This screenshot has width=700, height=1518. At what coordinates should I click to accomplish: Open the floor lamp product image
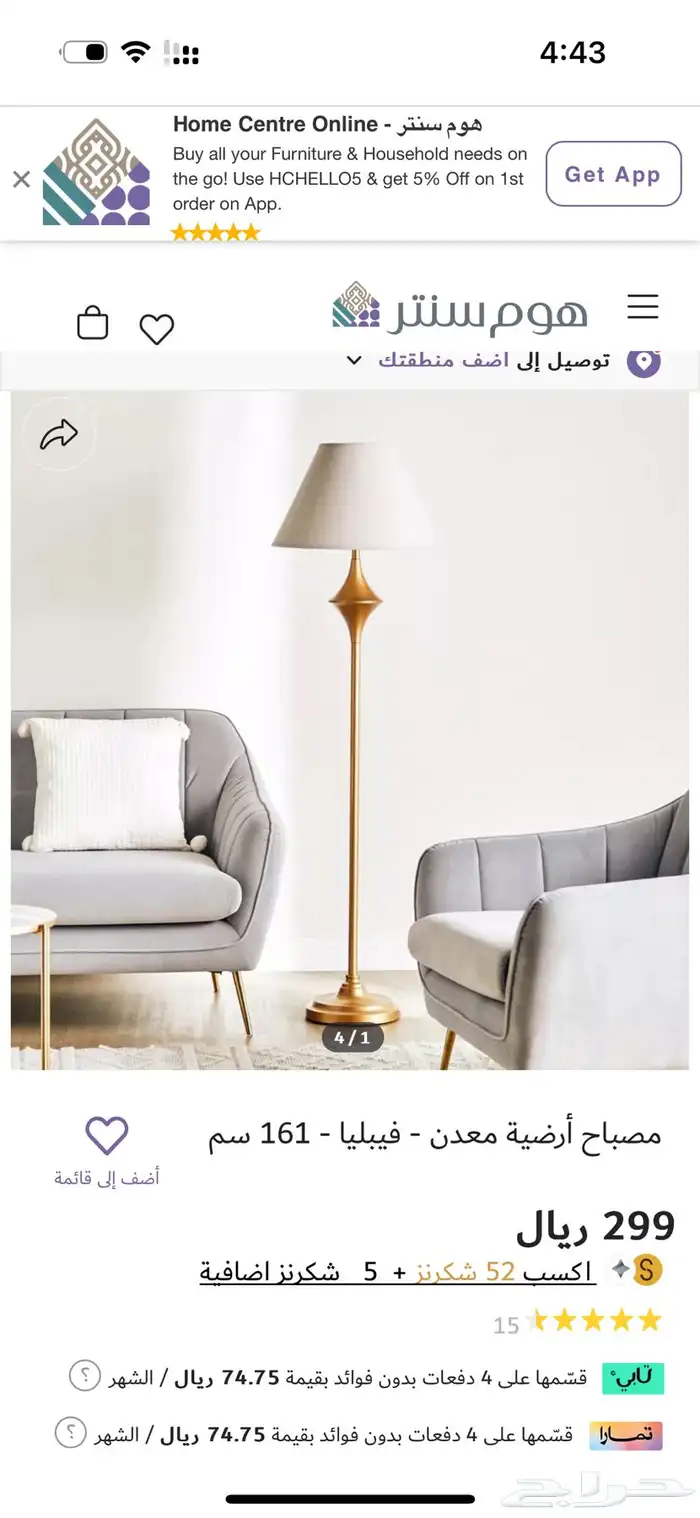pyautogui.click(x=350, y=730)
